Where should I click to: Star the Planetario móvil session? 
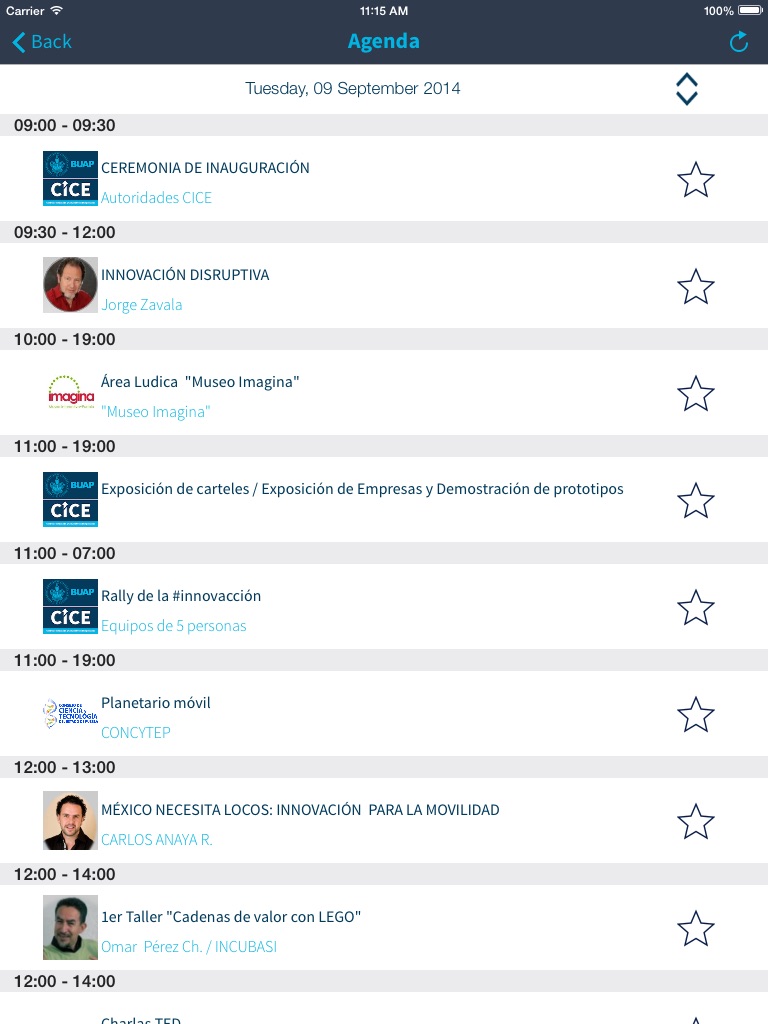click(695, 715)
